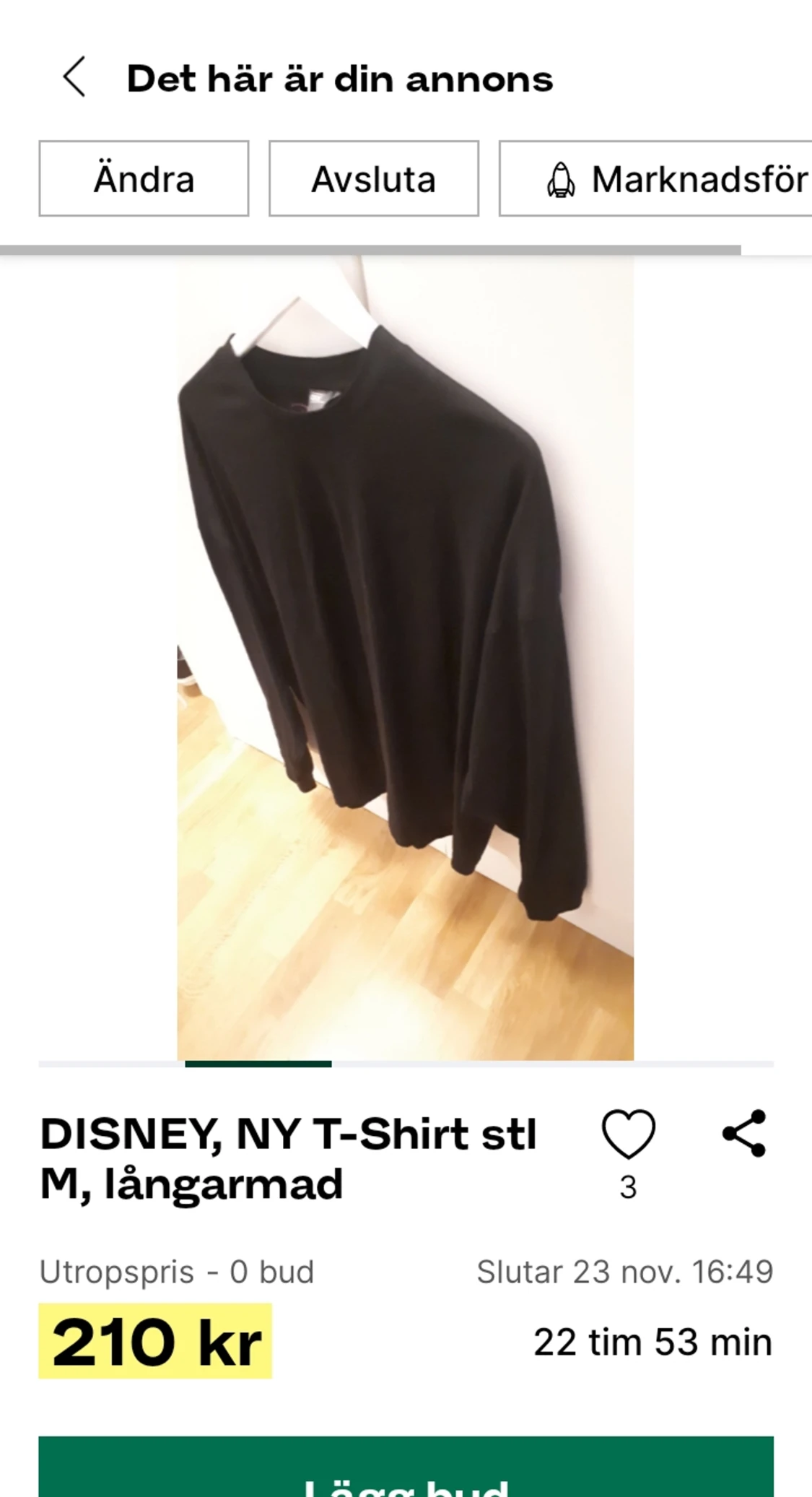Select the Ändra option
The width and height of the screenshot is (812, 1497).
[x=144, y=179]
